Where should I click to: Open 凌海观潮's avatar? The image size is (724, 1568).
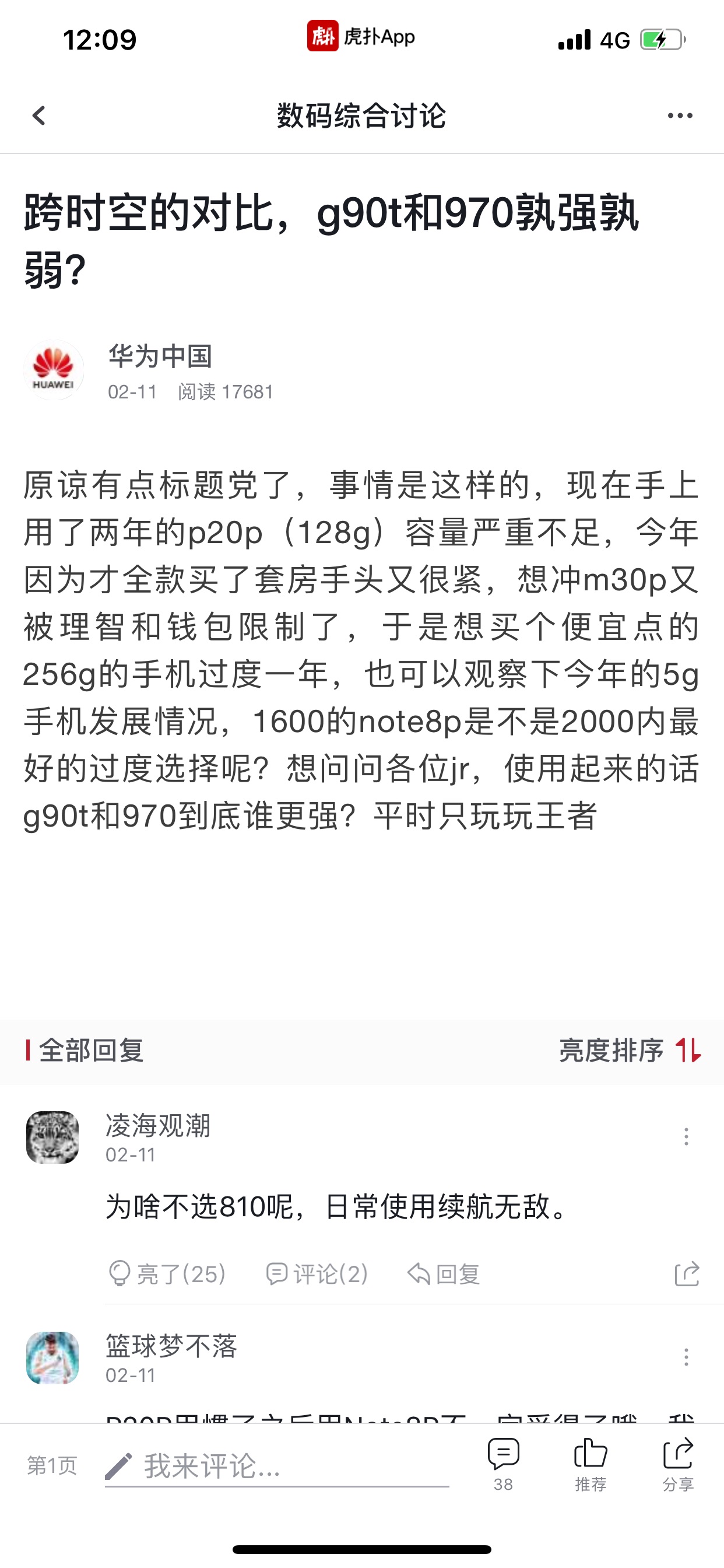point(52,1137)
